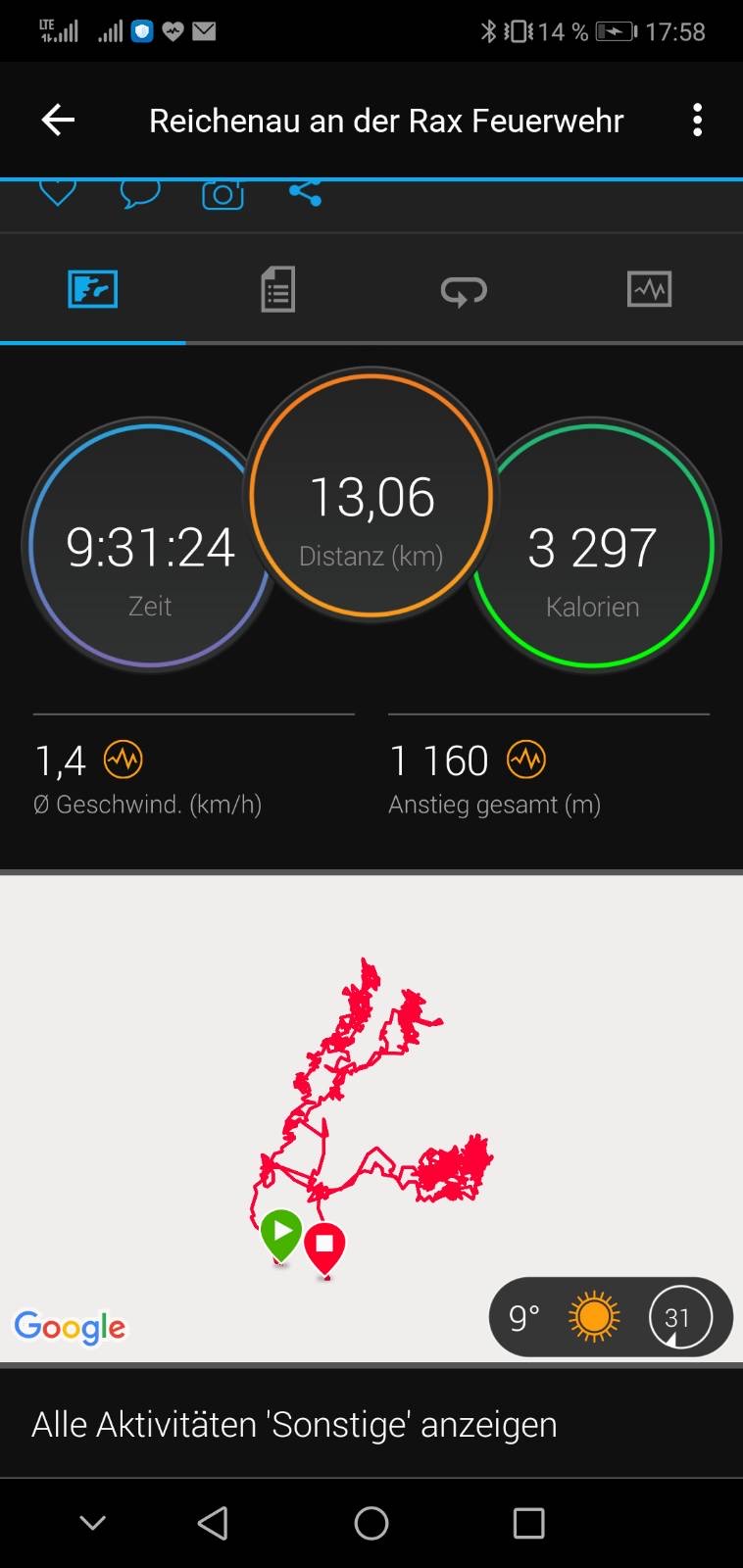743x1568 pixels.
Task: Switch to the overview tab
Action: tap(93, 290)
